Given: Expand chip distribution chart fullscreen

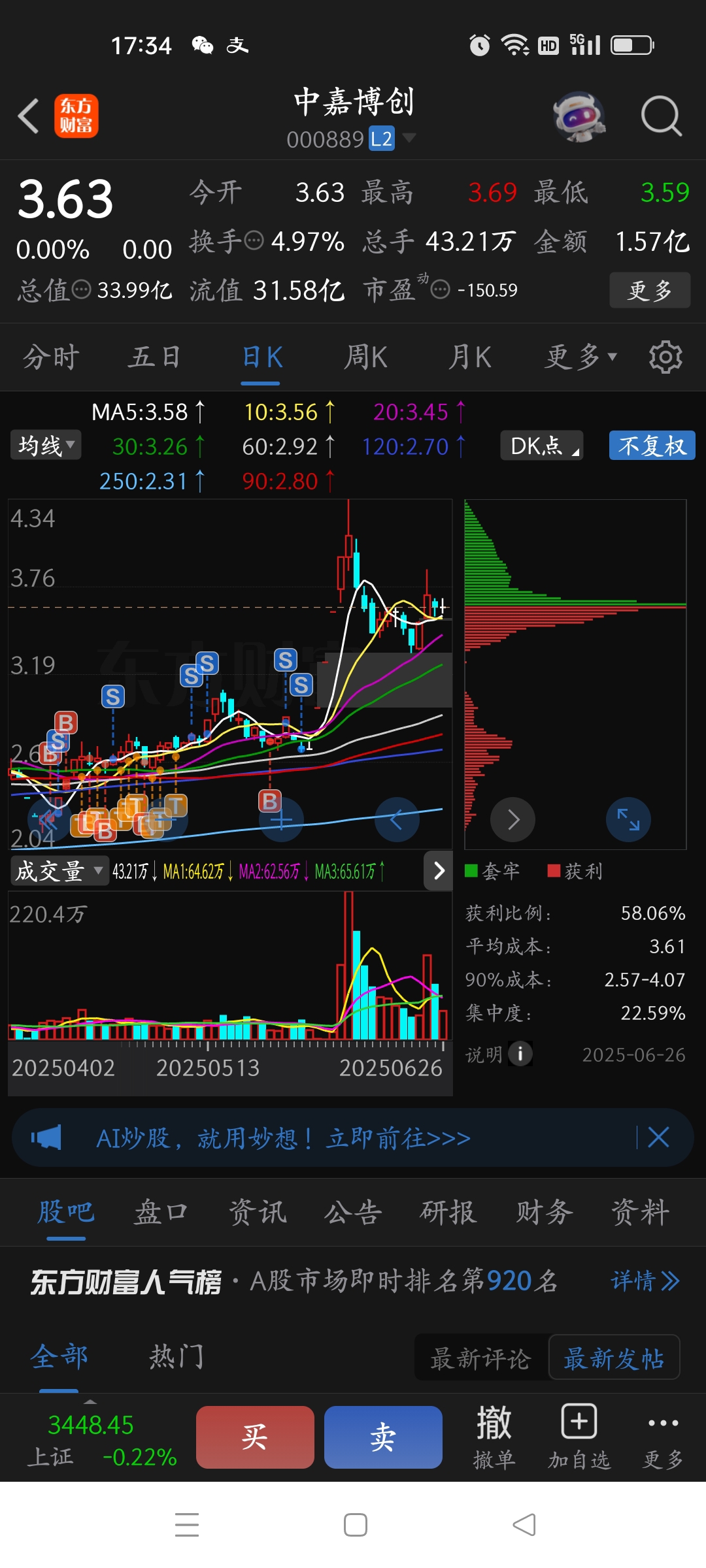Looking at the screenshot, I should click(628, 819).
